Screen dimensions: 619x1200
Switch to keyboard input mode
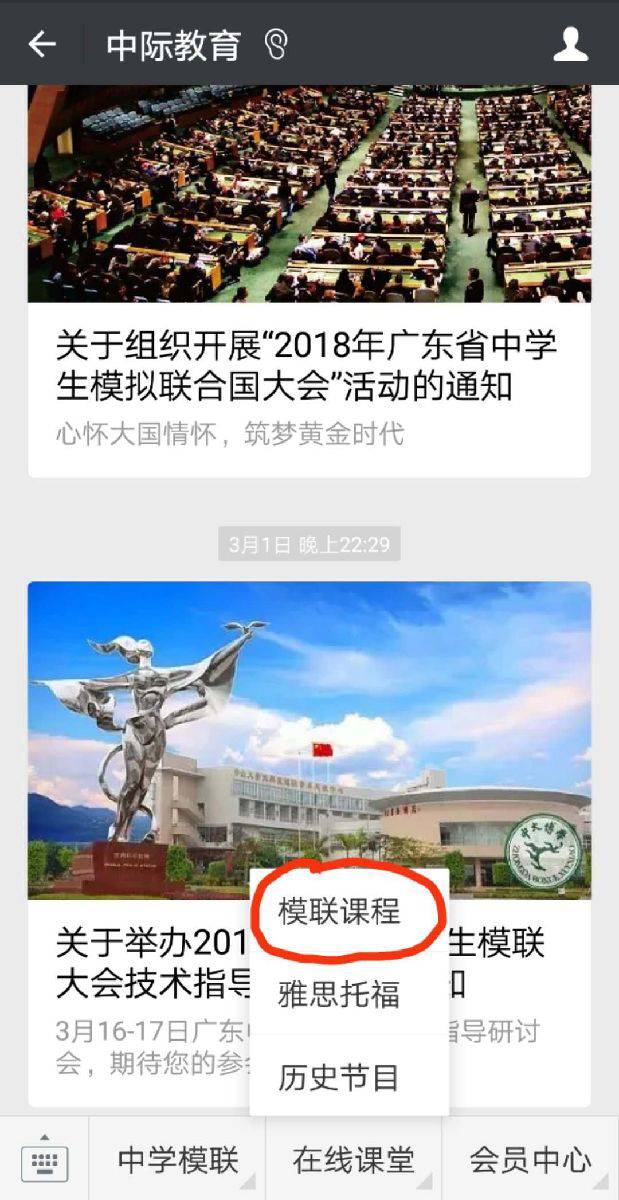44,1160
